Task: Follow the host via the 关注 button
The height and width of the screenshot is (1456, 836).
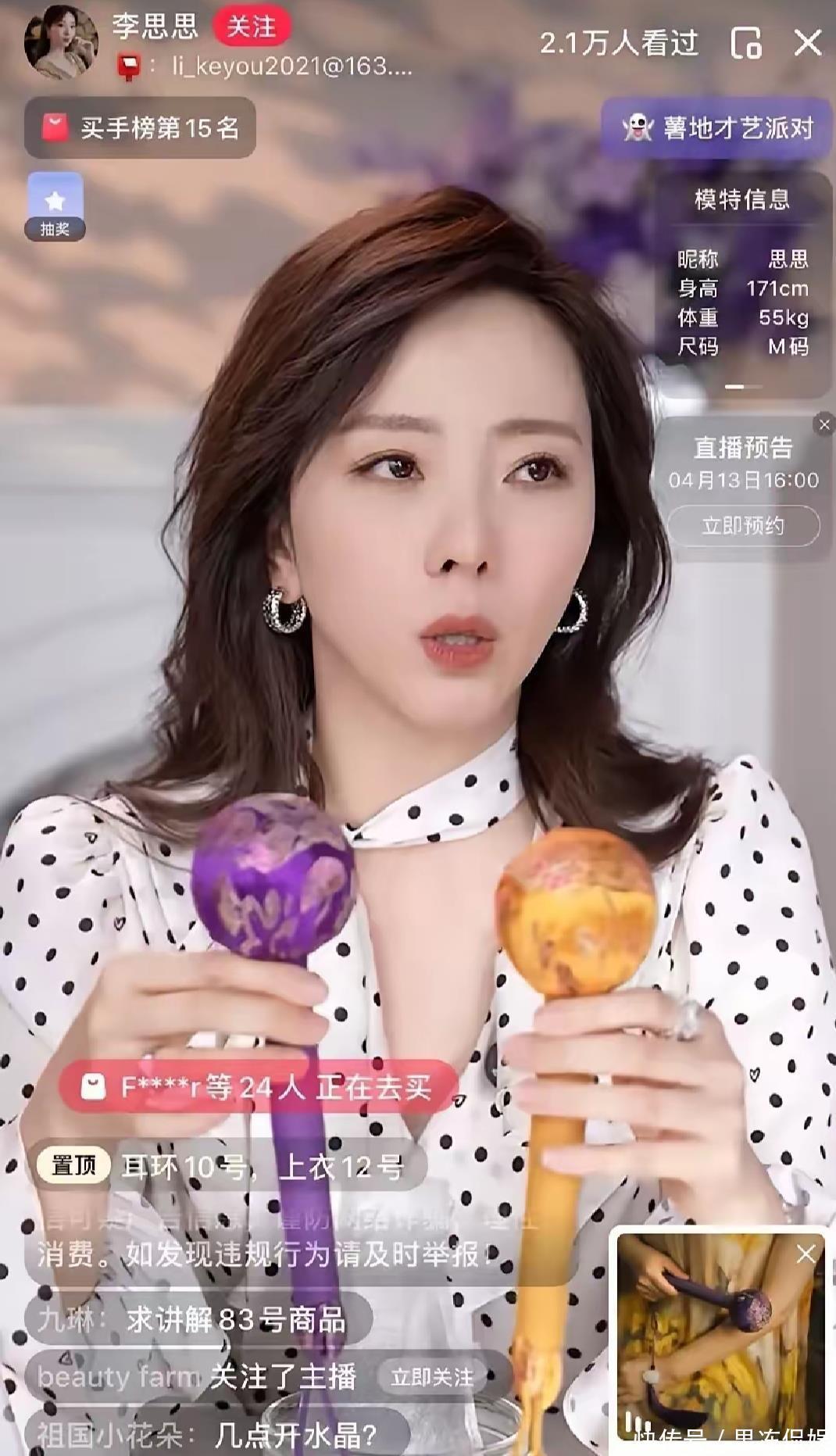Action: tap(251, 27)
